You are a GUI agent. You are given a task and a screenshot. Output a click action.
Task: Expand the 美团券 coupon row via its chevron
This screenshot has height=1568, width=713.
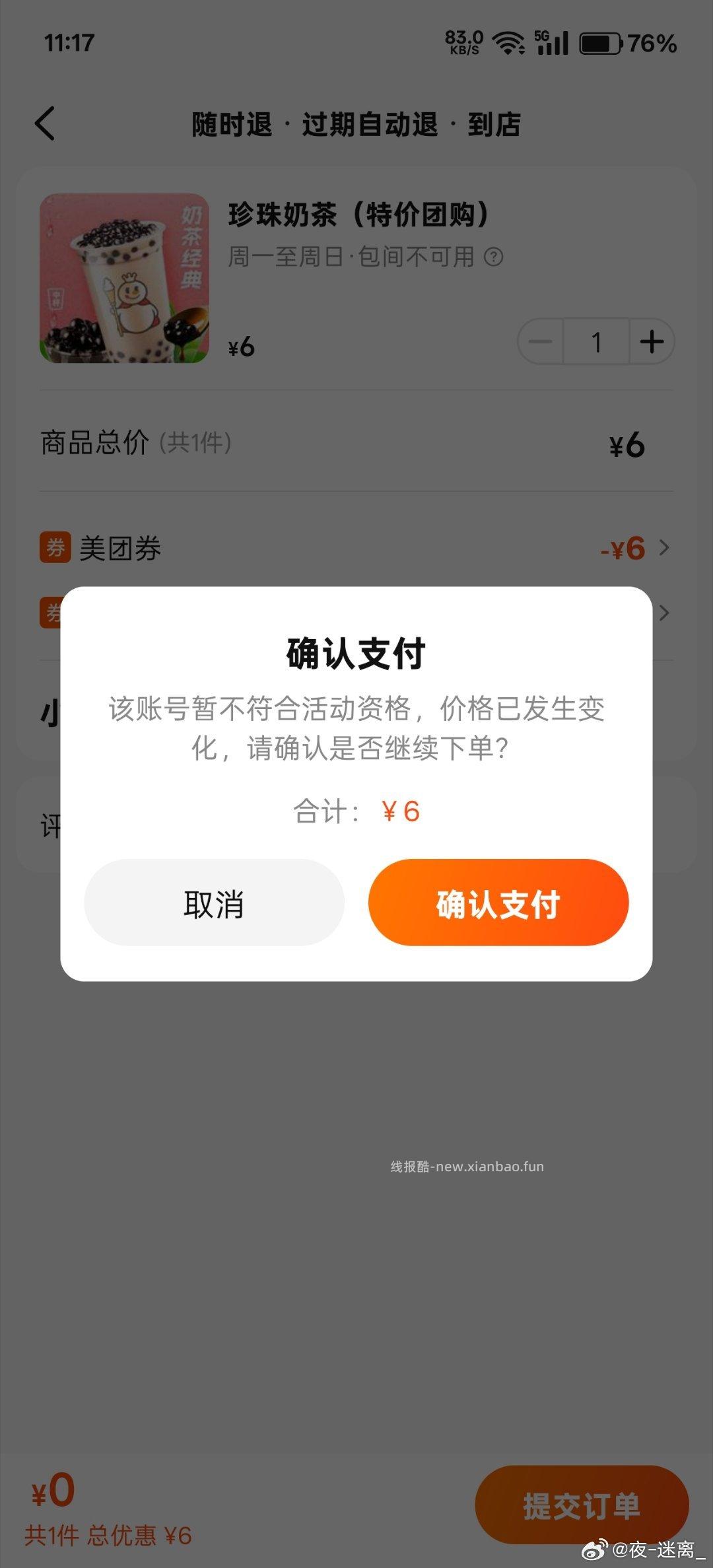[x=667, y=546]
